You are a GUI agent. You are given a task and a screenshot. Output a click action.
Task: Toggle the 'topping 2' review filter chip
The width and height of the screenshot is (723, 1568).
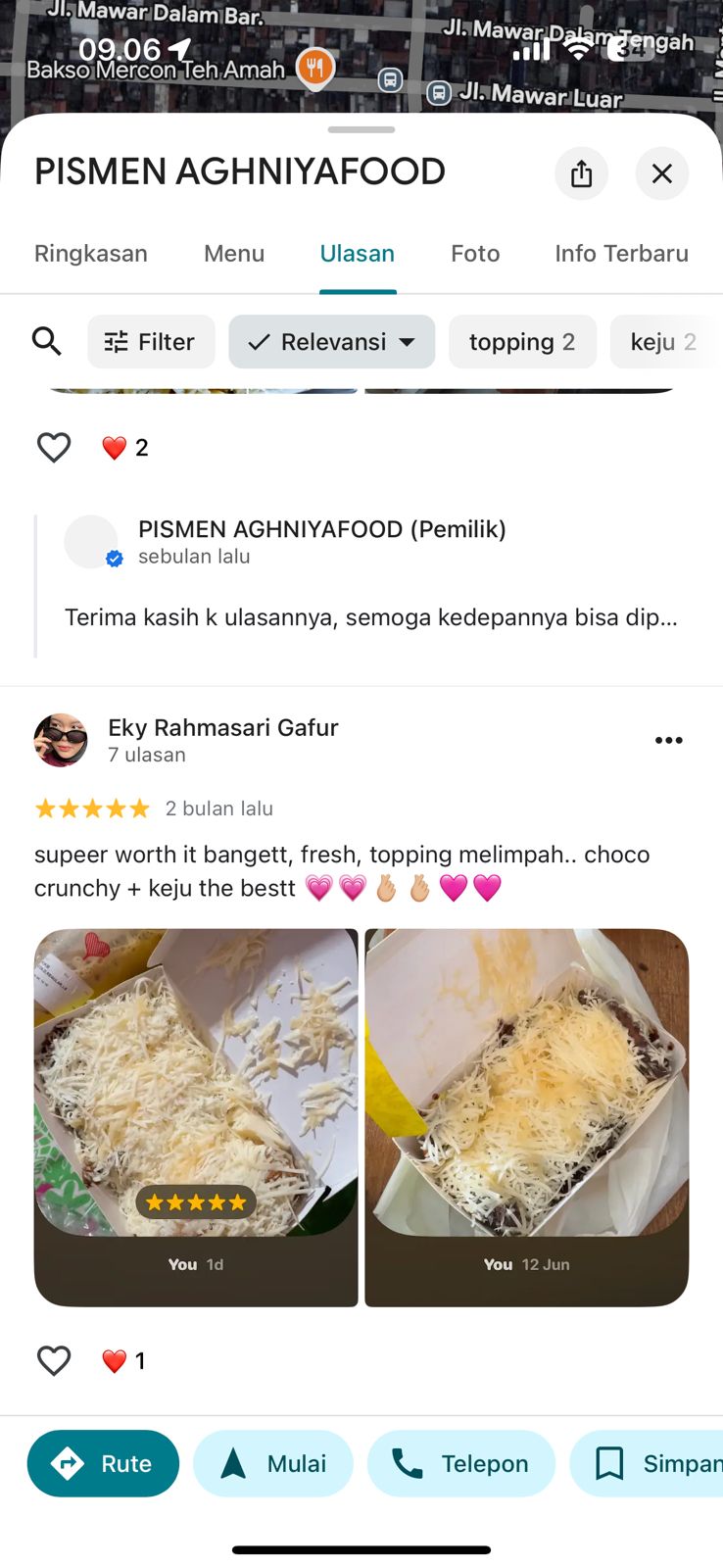pos(522,341)
